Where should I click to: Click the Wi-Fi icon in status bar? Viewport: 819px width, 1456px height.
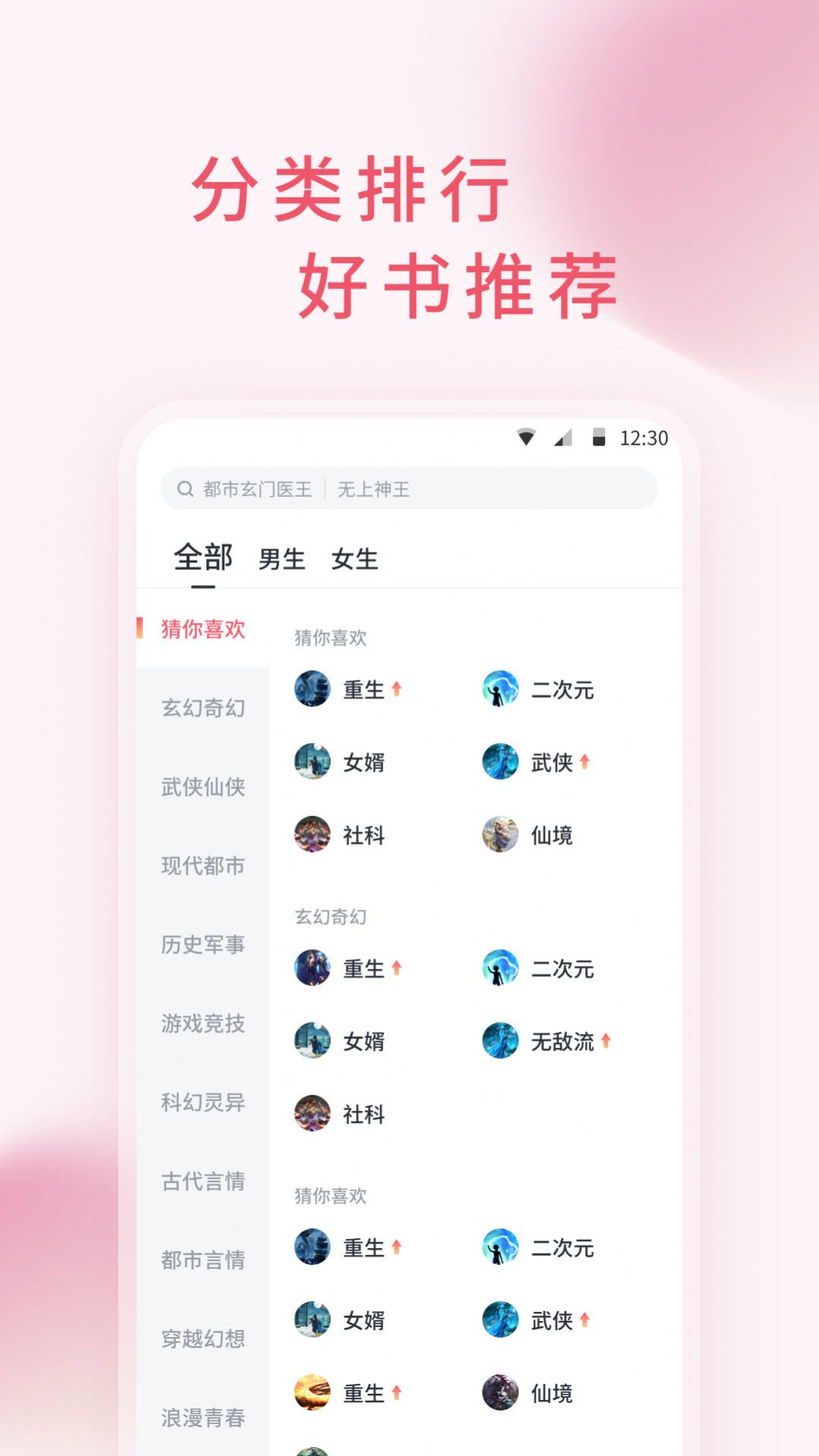[x=527, y=437]
